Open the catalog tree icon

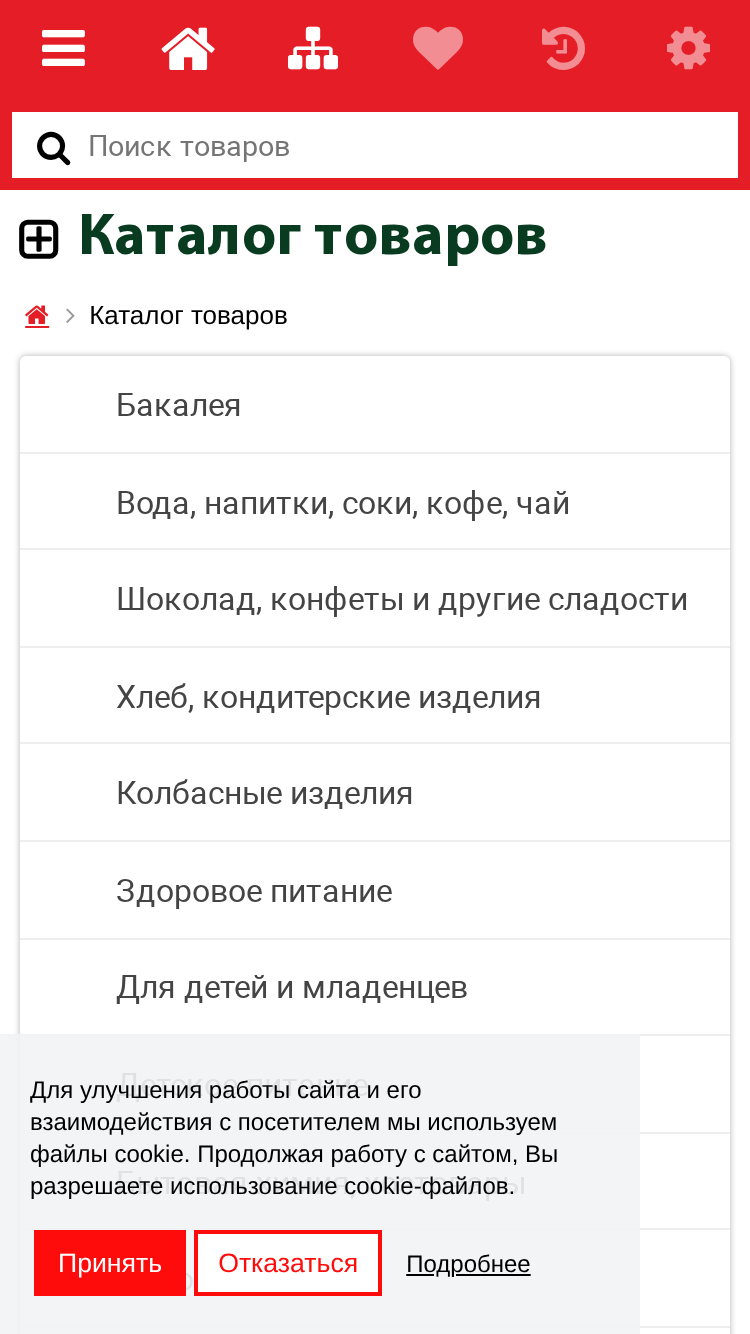pos(313,48)
